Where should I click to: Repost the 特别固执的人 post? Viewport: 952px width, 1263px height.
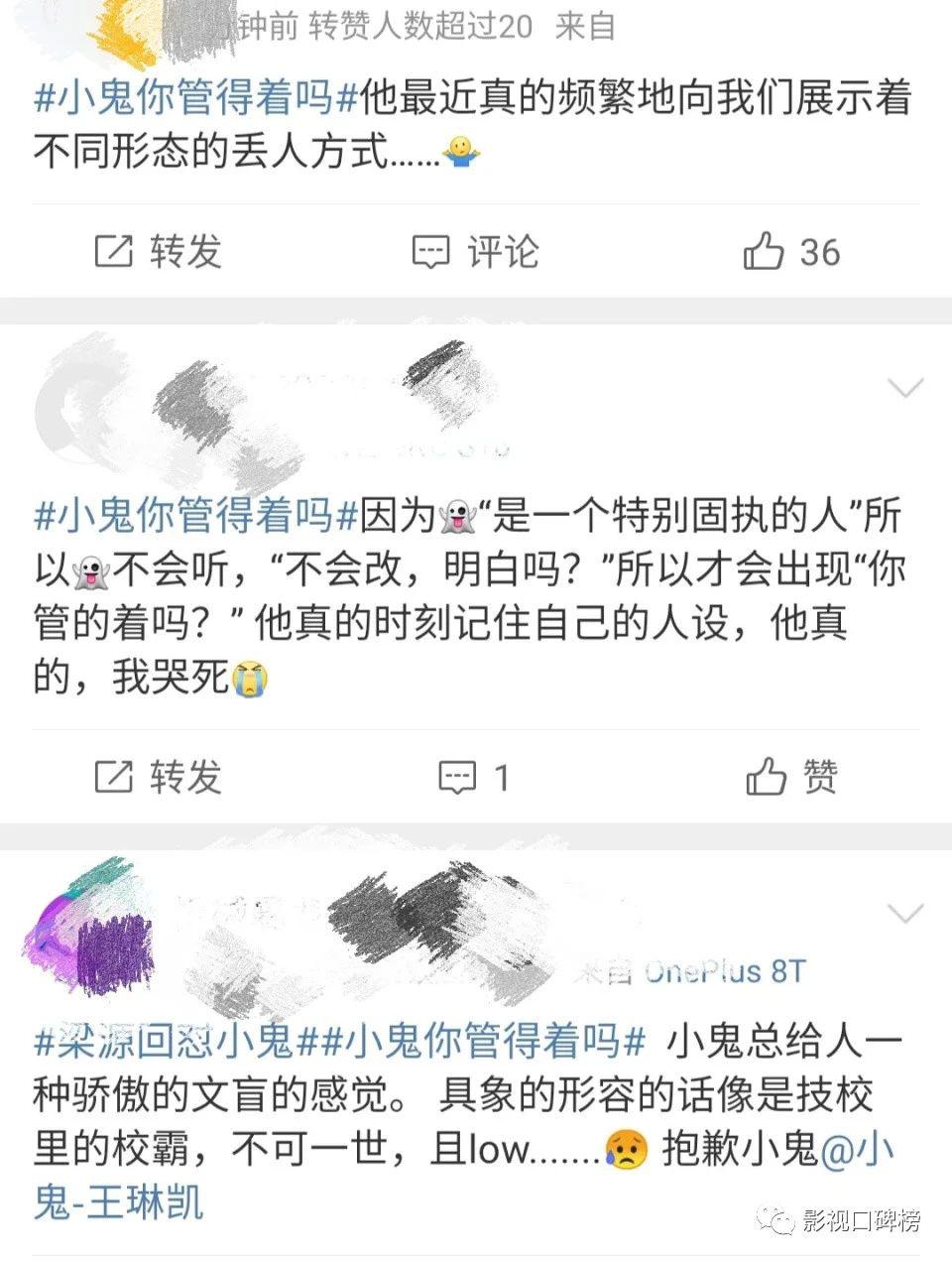(157, 776)
